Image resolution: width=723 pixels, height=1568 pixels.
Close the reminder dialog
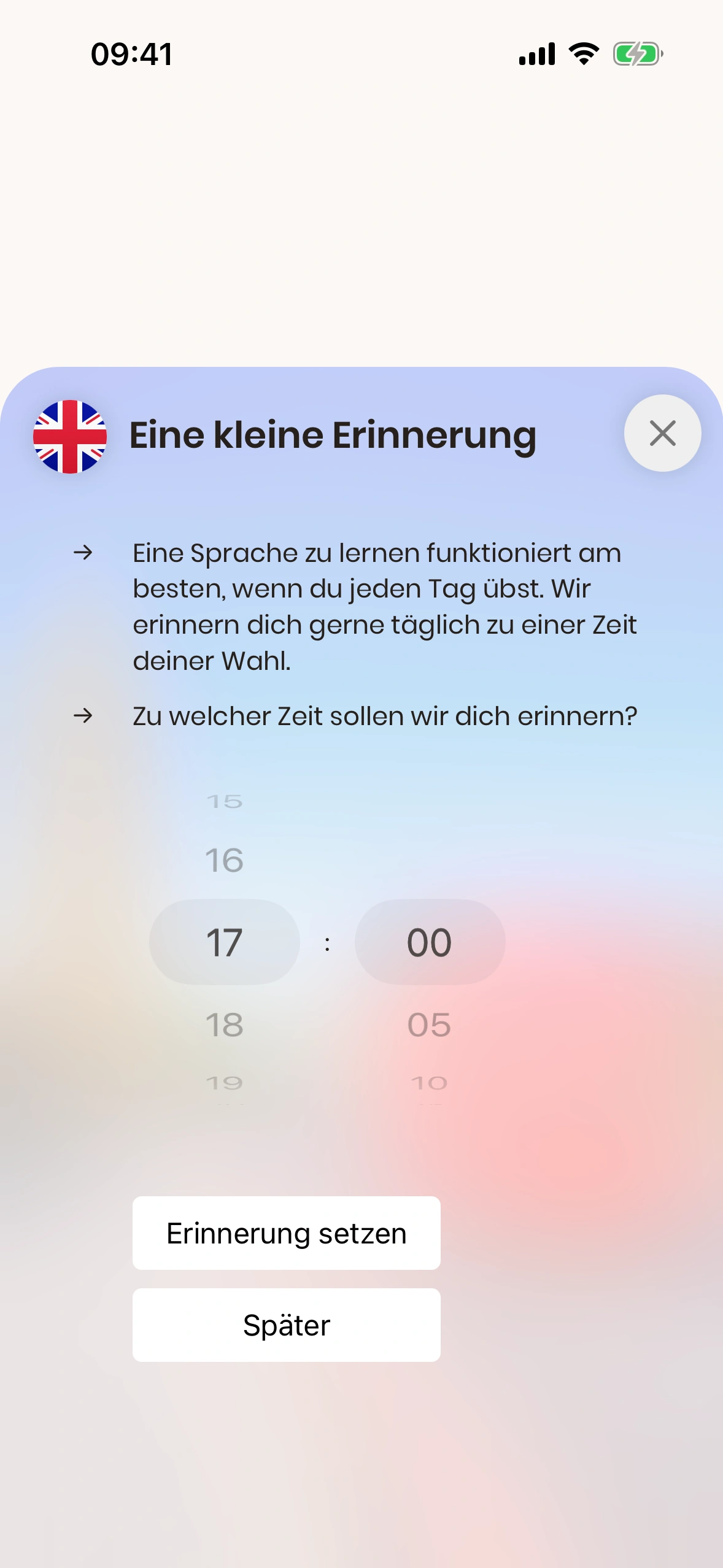(x=662, y=433)
